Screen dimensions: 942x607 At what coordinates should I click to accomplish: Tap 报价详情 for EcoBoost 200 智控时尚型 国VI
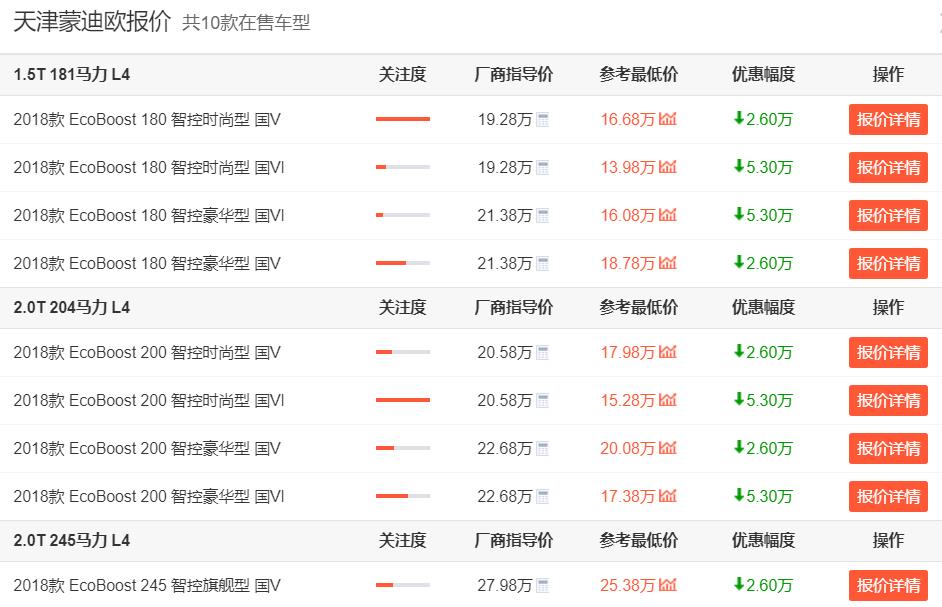(x=888, y=400)
